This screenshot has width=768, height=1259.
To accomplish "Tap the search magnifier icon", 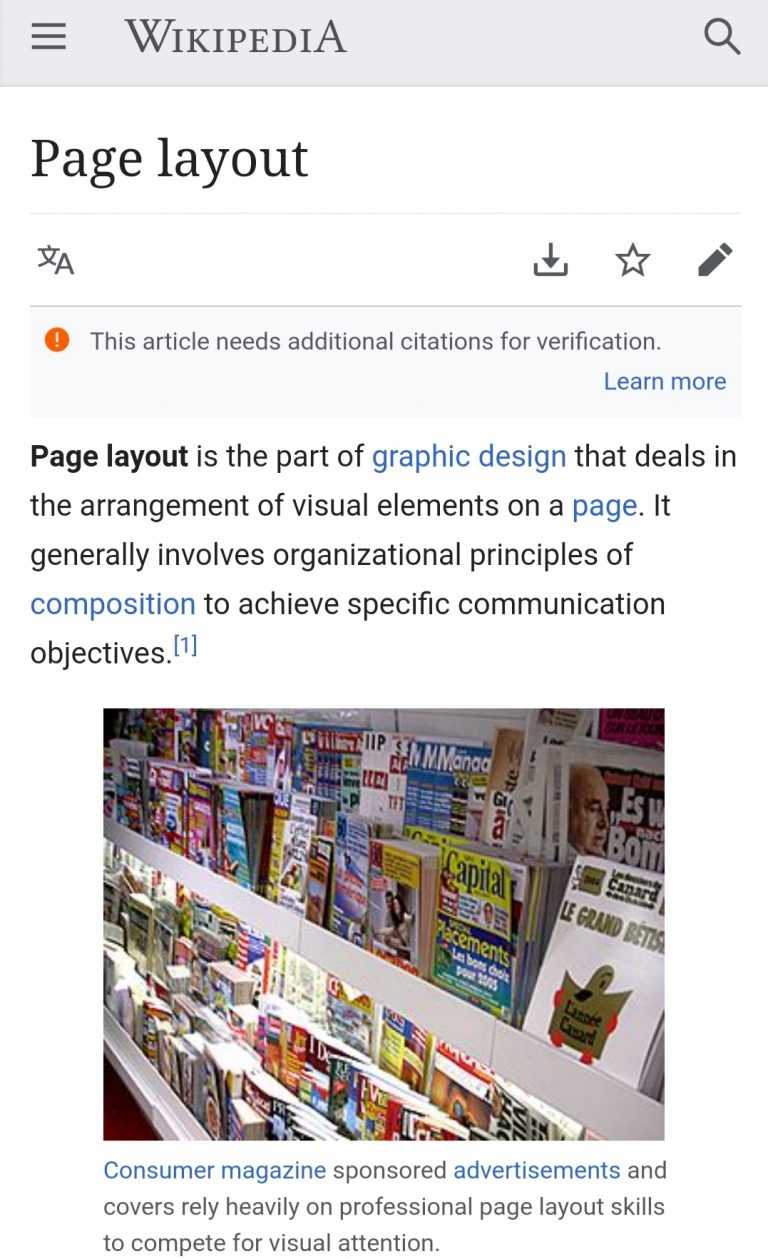I will coord(721,36).
